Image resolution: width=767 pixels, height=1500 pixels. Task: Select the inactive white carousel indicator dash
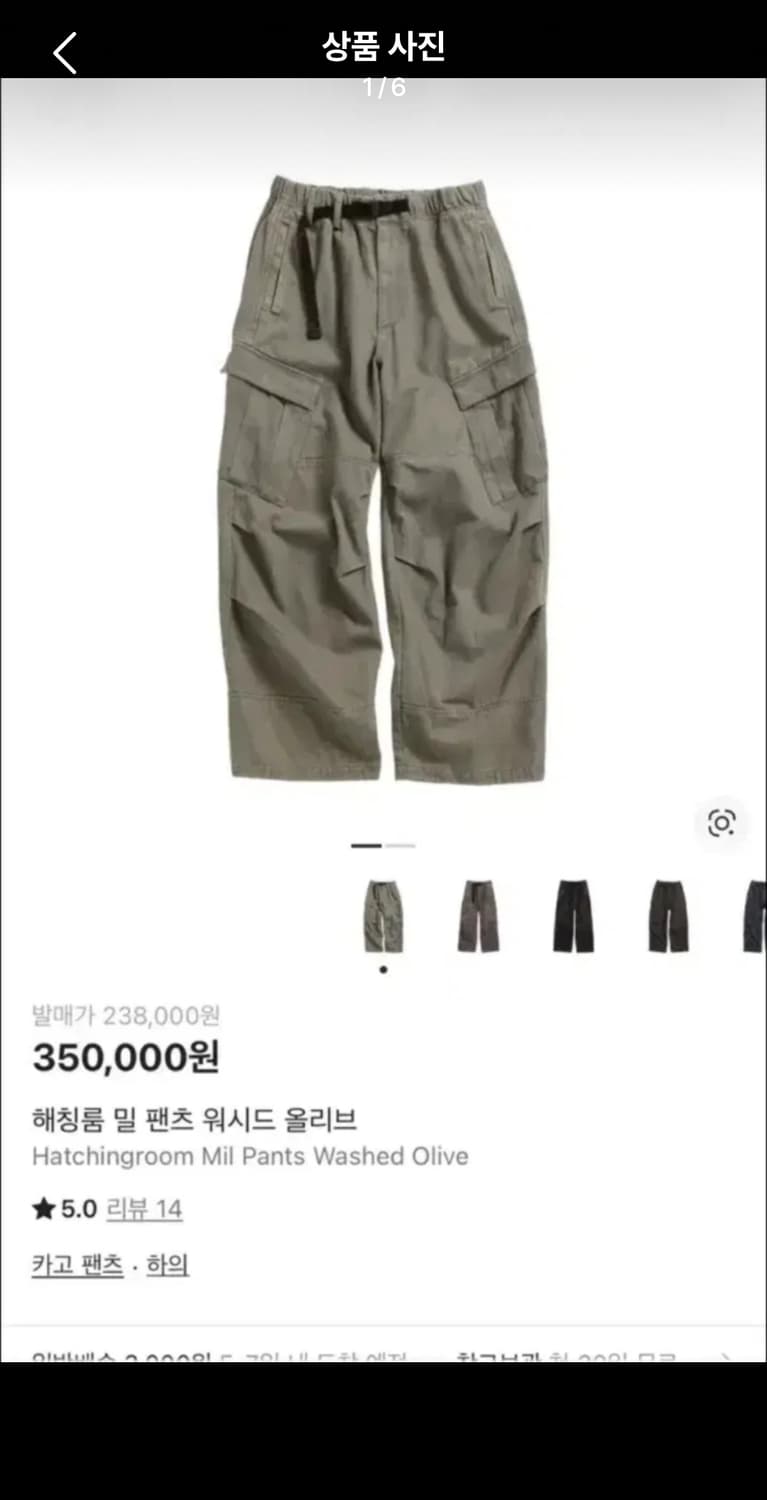point(400,845)
